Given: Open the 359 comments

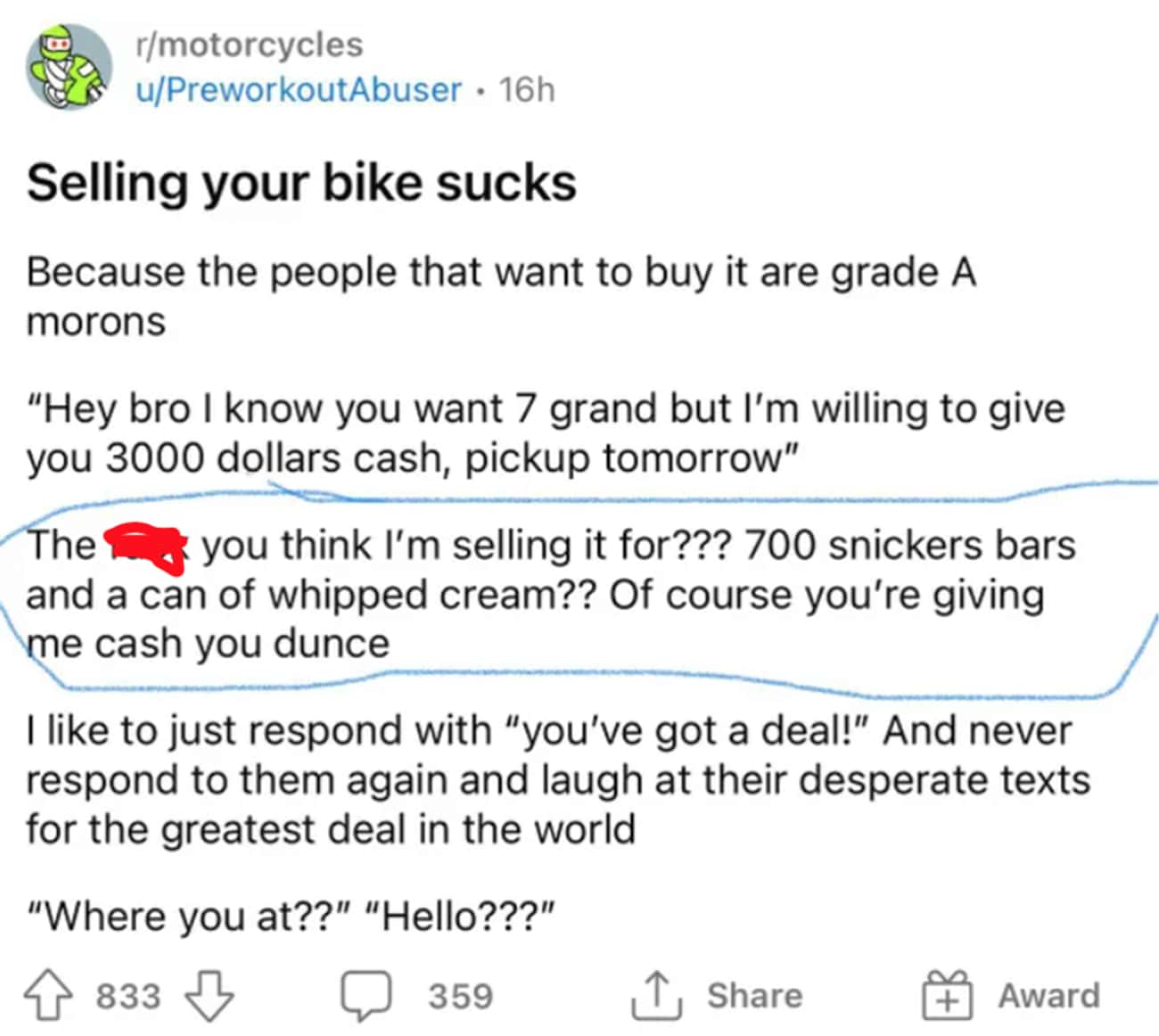Looking at the screenshot, I should [x=417, y=996].
